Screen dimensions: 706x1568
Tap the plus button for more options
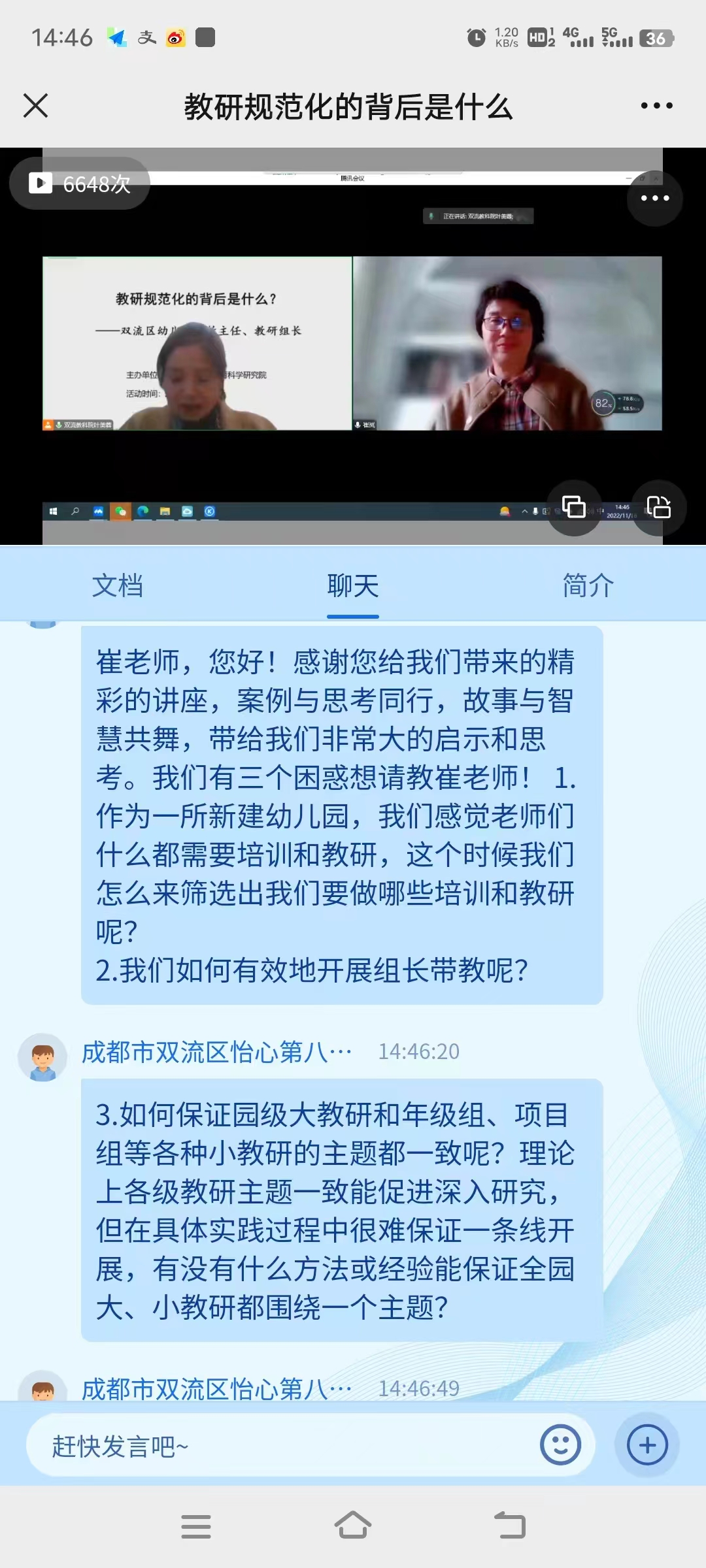click(x=647, y=1445)
